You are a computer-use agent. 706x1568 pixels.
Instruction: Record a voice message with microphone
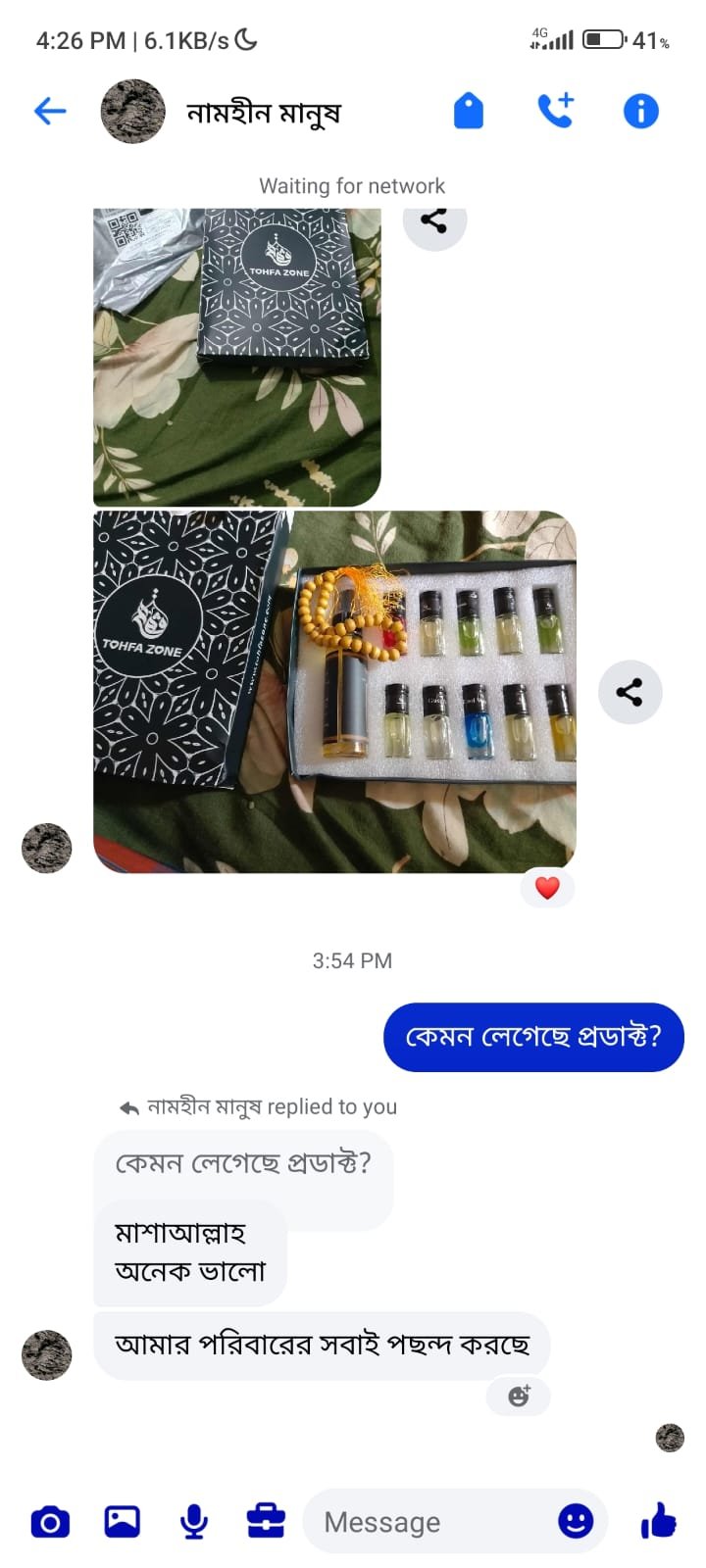pyautogui.click(x=194, y=1522)
